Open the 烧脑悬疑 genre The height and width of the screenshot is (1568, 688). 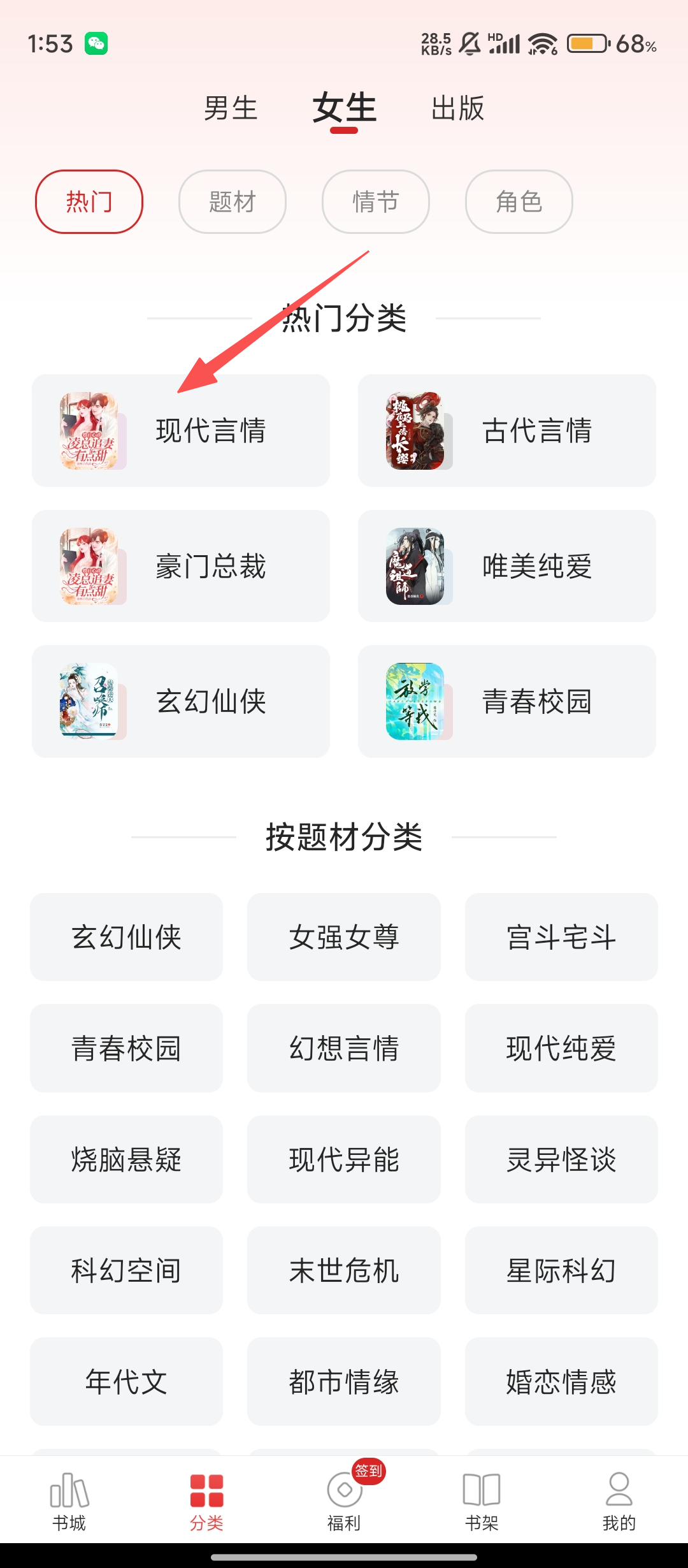point(126,1159)
